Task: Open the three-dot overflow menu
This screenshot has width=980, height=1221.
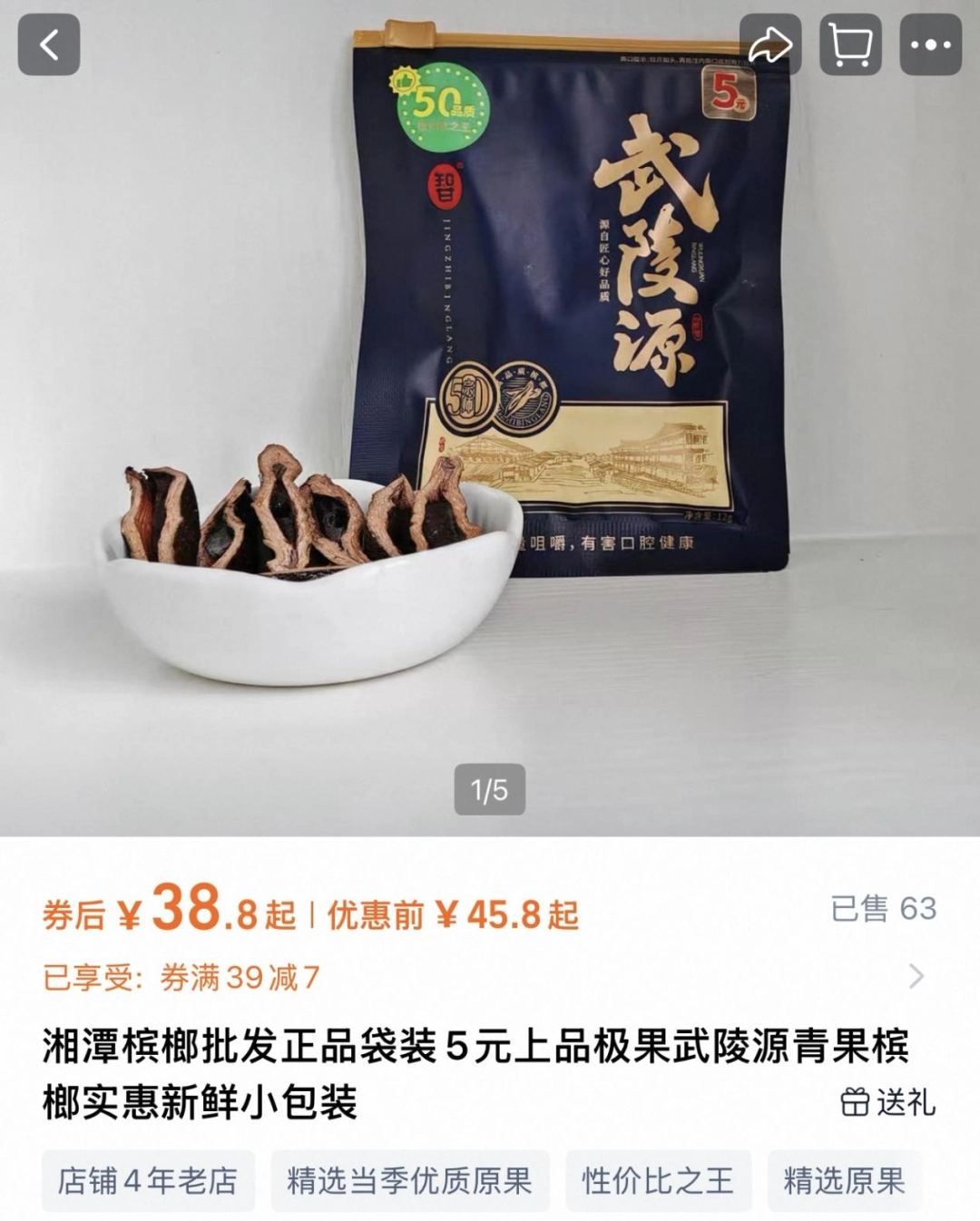Action: click(930, 44)
